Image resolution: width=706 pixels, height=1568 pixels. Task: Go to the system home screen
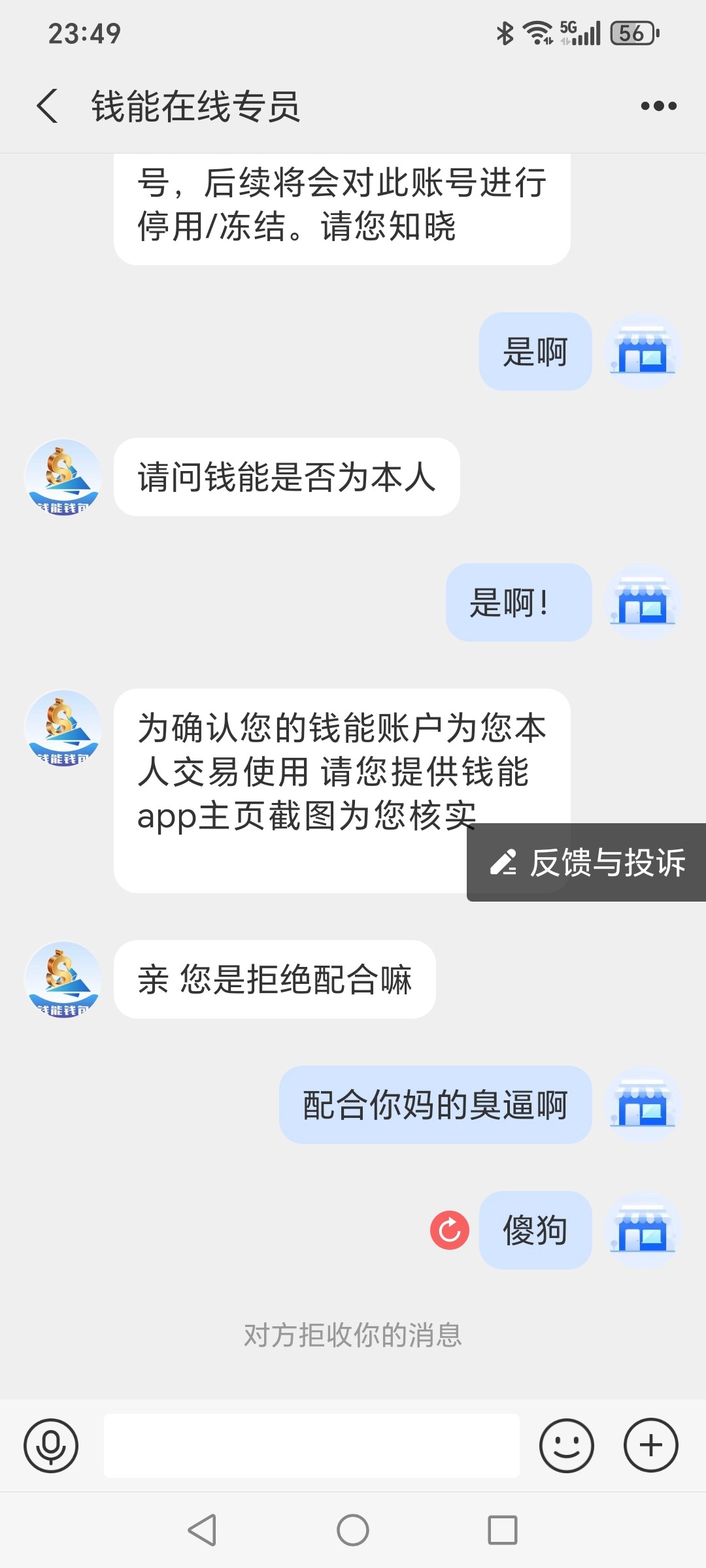point(353,1530)
